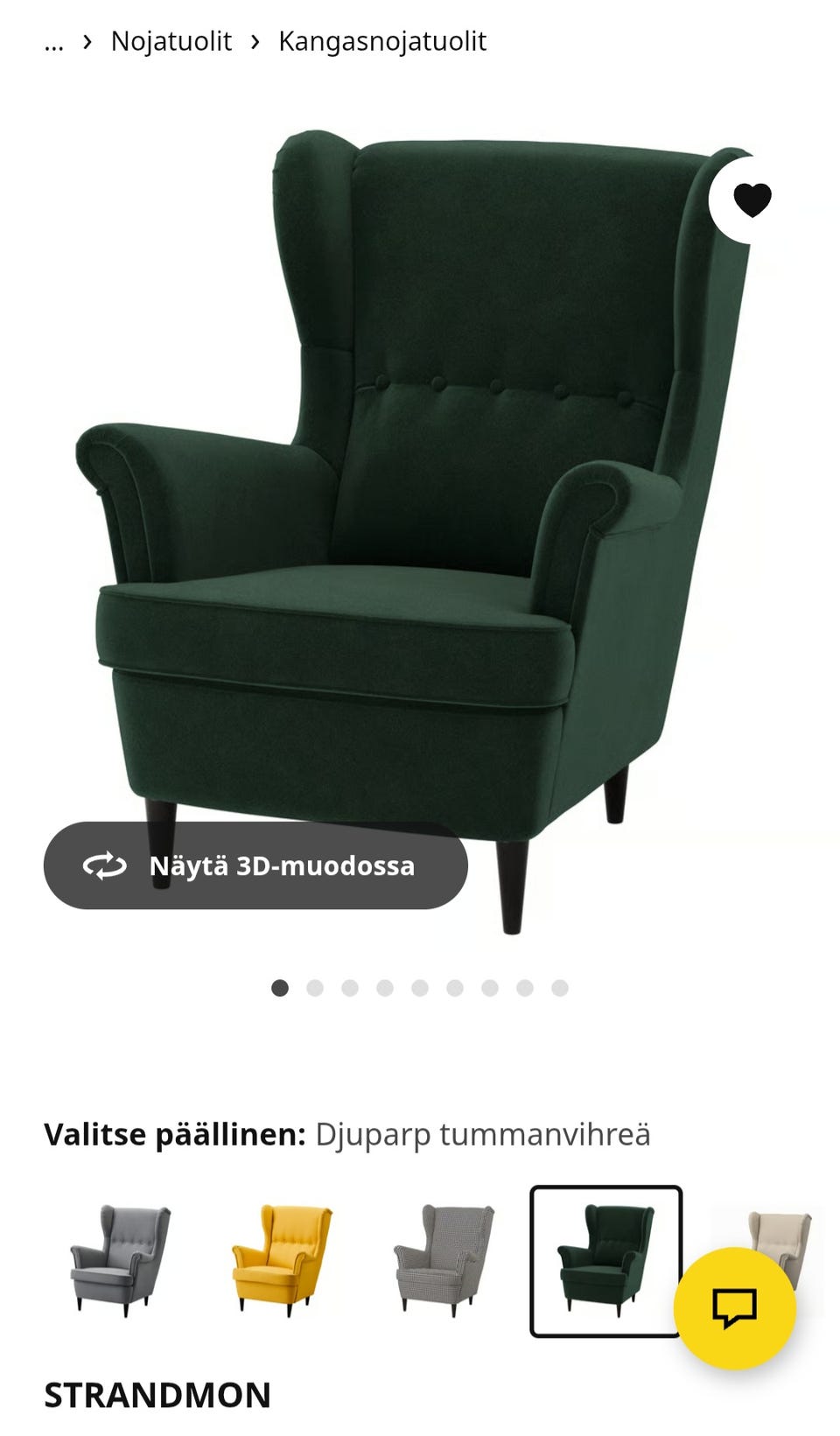Select the yellow fabric chair variant
The height and width of the screenshot is (1436, 840).
[x=280, y=1258]
